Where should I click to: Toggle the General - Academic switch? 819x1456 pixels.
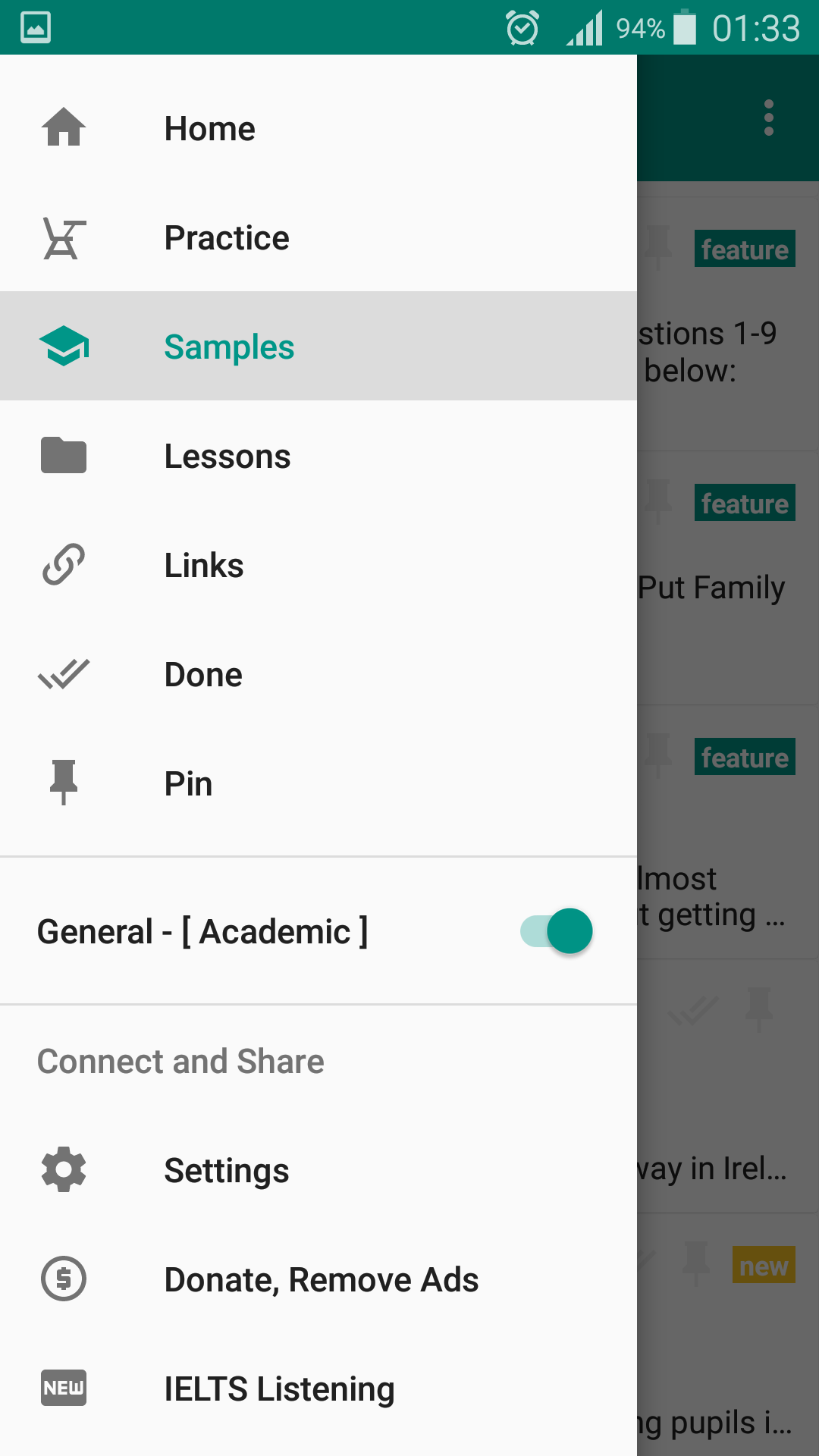tap(557, 931)
